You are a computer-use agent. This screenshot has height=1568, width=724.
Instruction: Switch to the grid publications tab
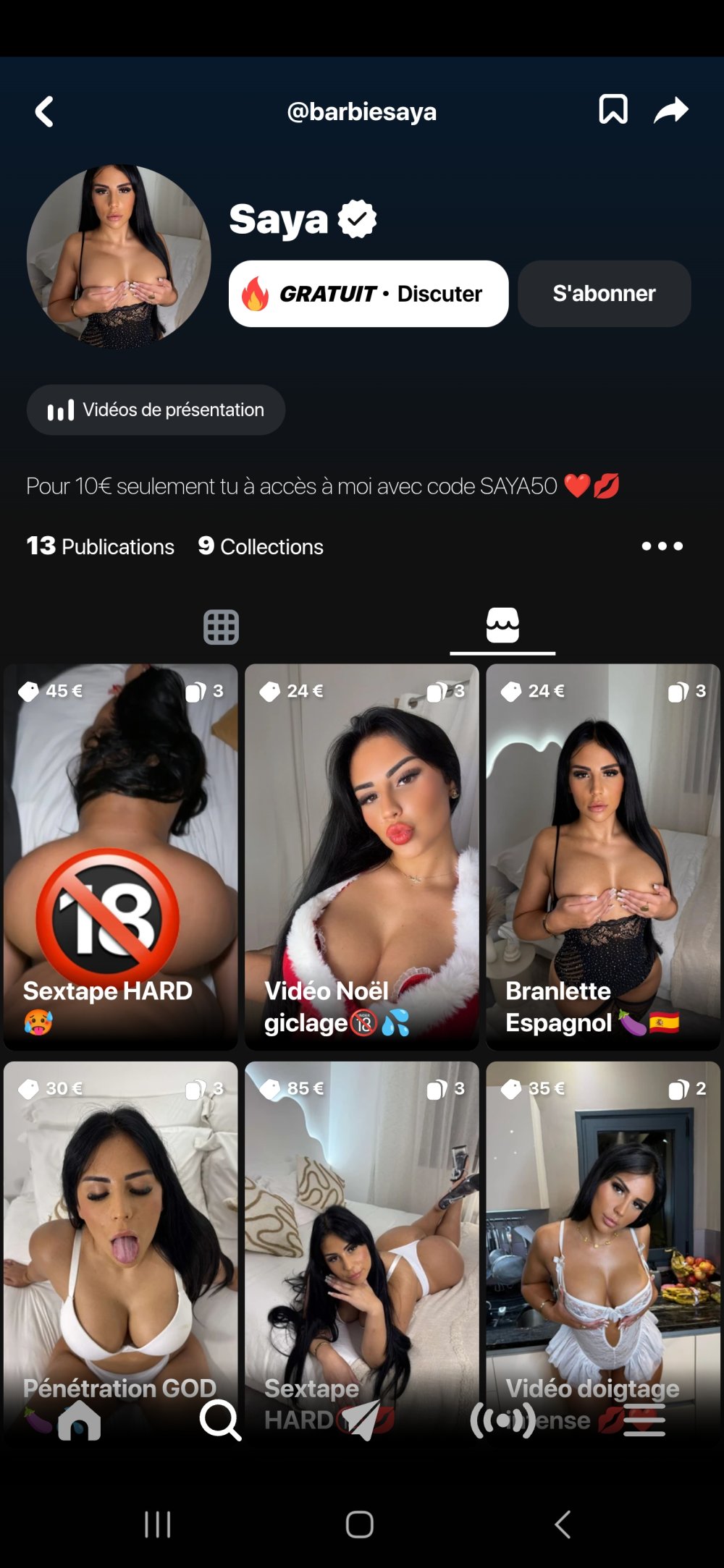[x=221, y=627]
